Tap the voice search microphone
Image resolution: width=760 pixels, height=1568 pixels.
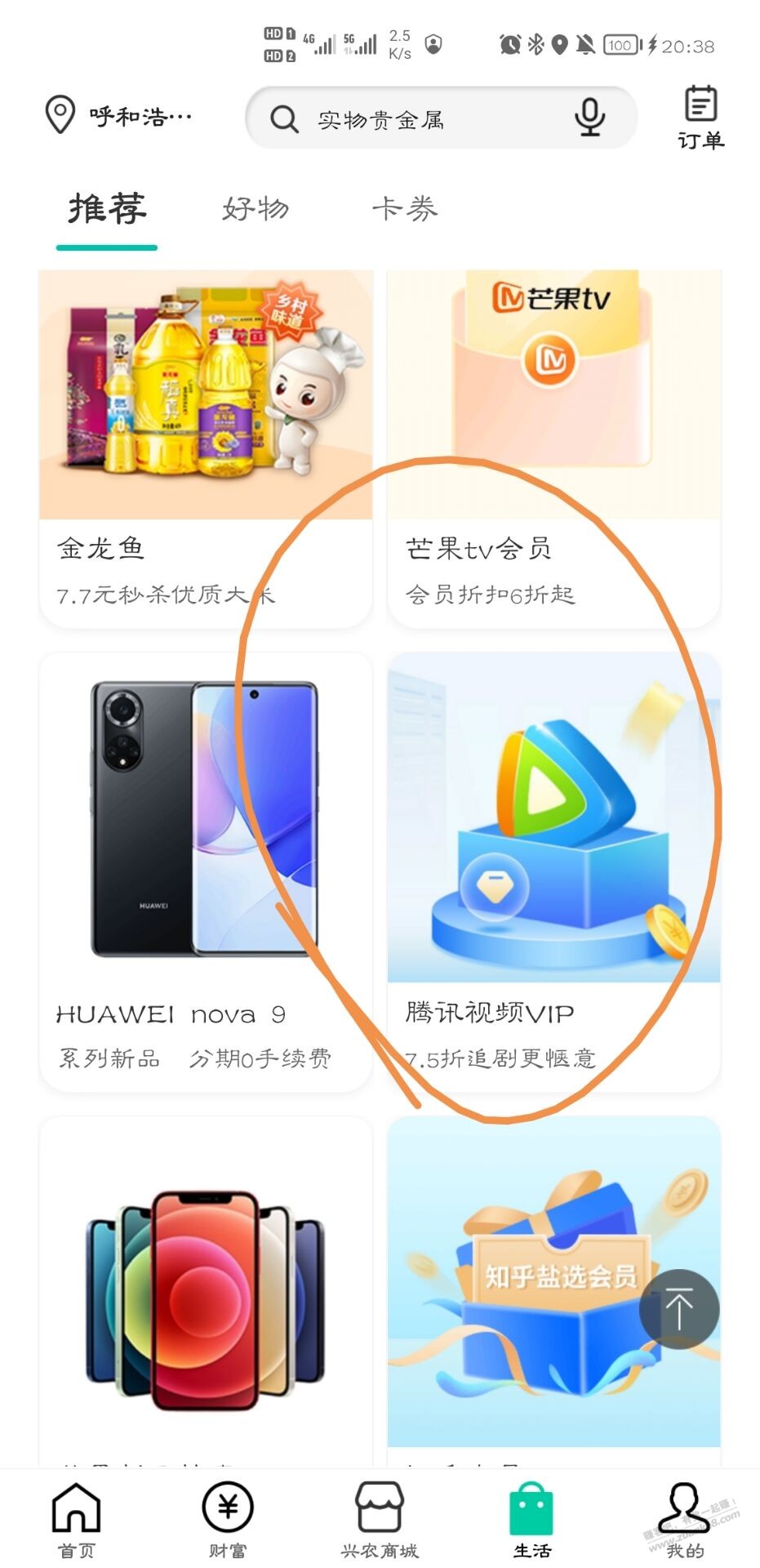click(x=589, y=118)
